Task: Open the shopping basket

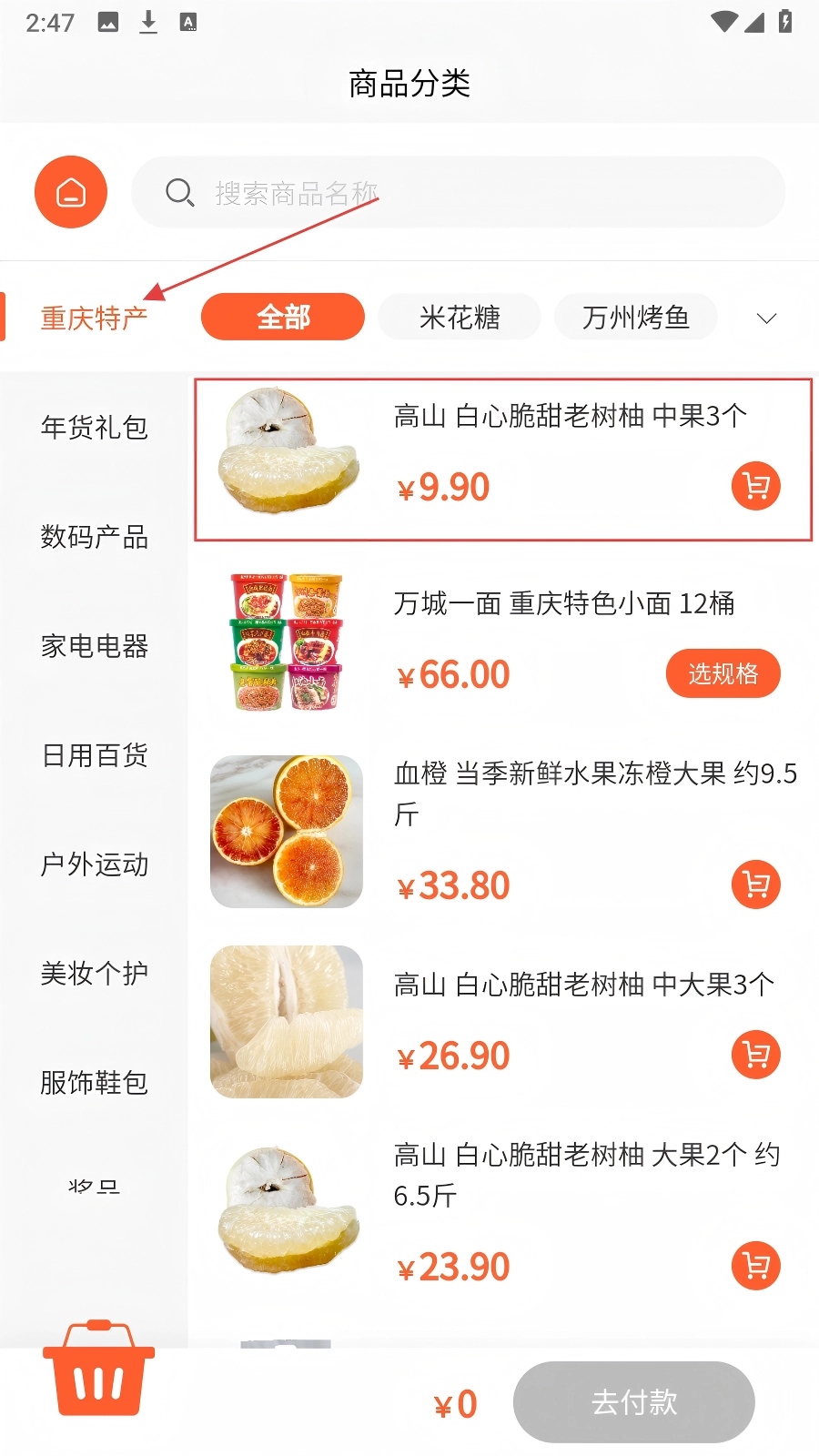Action: [98, 1370]
